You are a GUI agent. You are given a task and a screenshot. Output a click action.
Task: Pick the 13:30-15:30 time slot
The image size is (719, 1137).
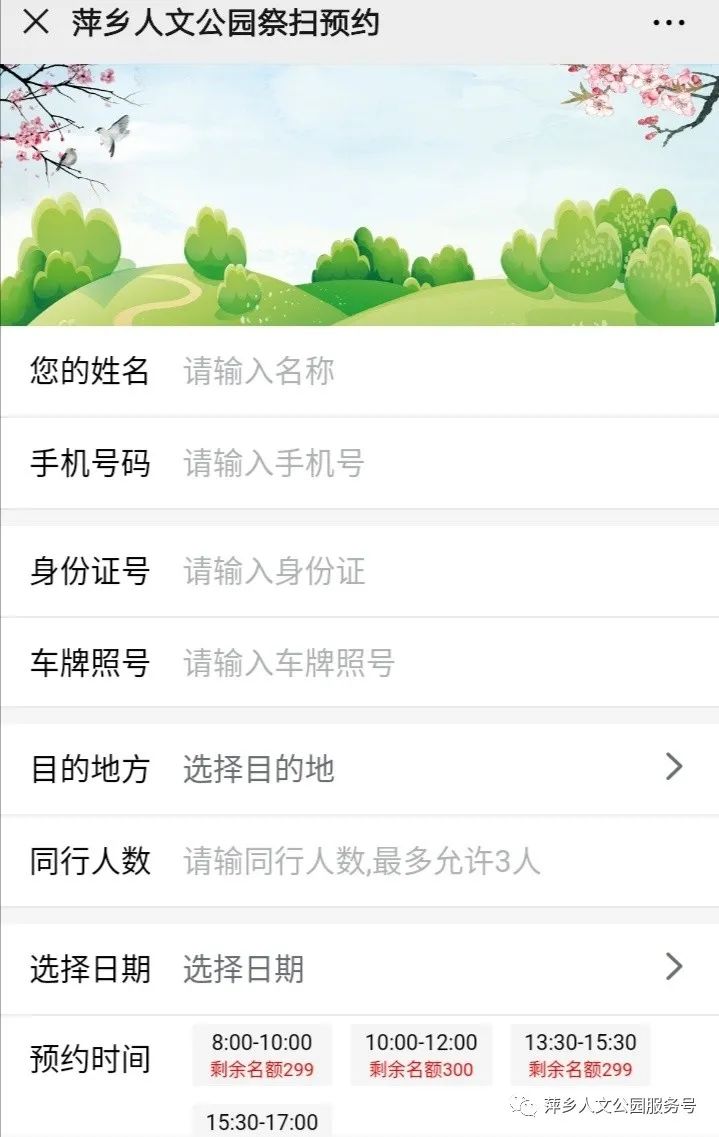pos(580,1055)
